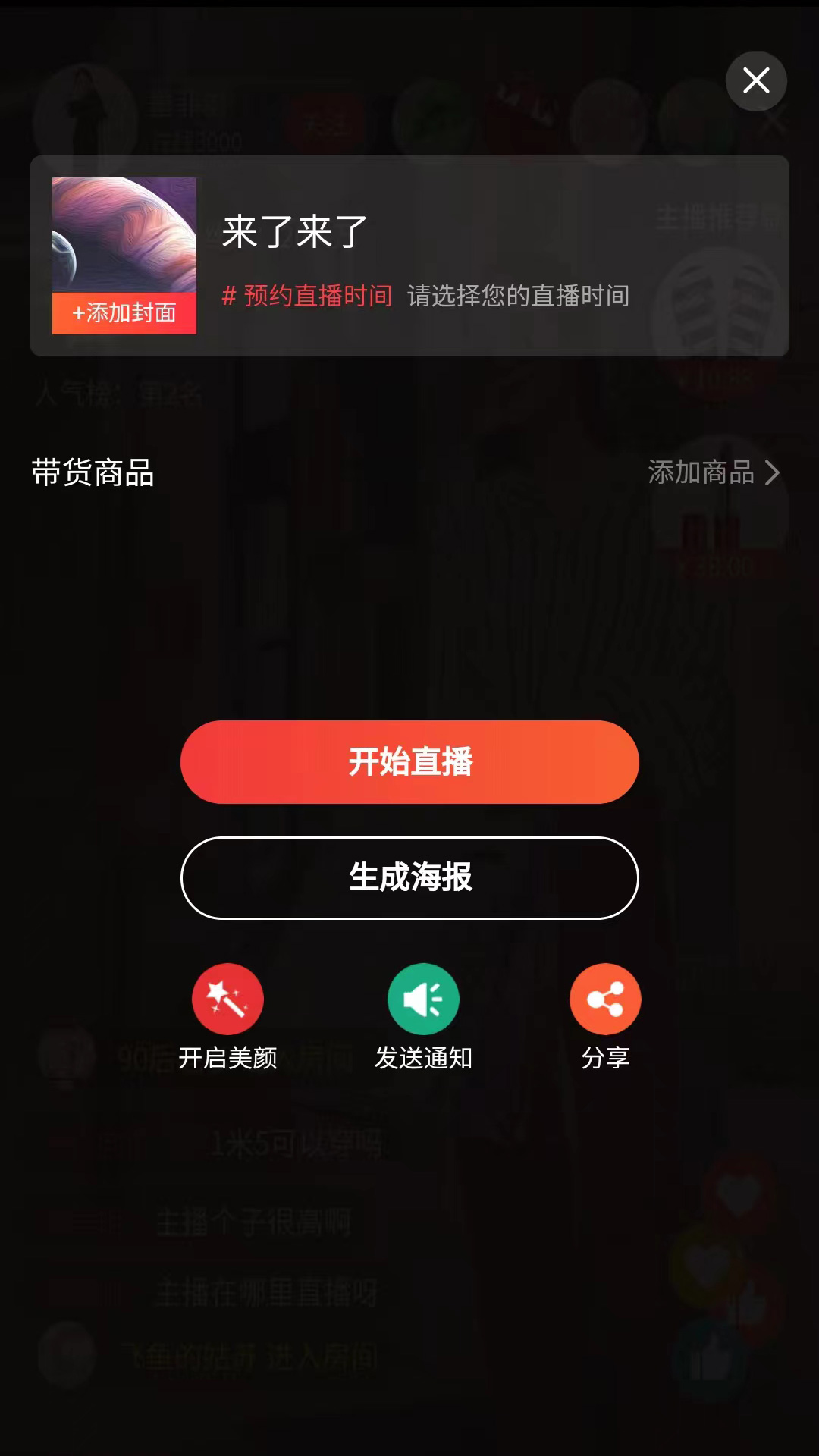Tap 请选择您的直播时间 to pick time
This screenshot has width=819, height=1456.
[x=518, y=297]
